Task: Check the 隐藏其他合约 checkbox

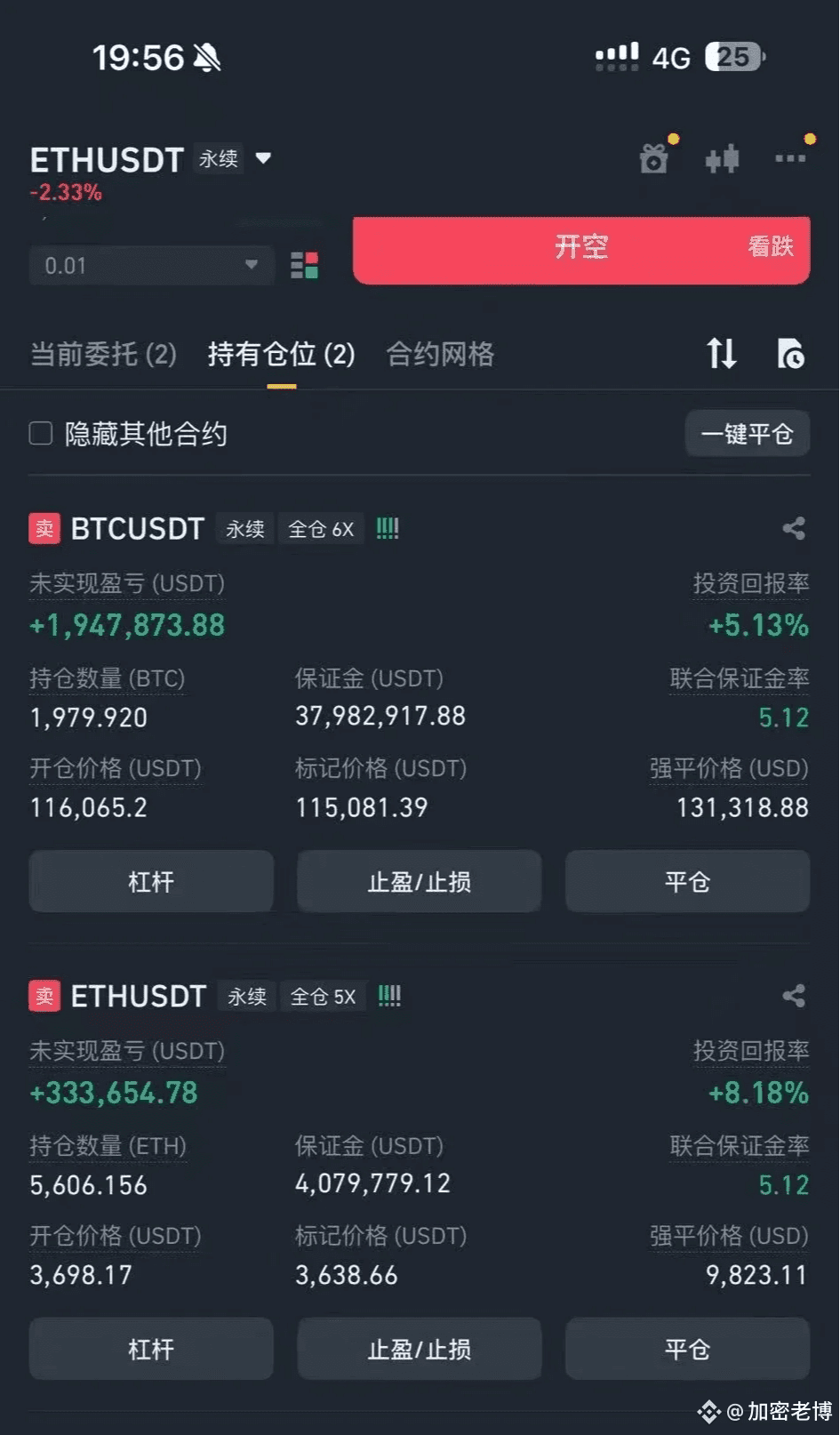Action: [x=41, y=434]
